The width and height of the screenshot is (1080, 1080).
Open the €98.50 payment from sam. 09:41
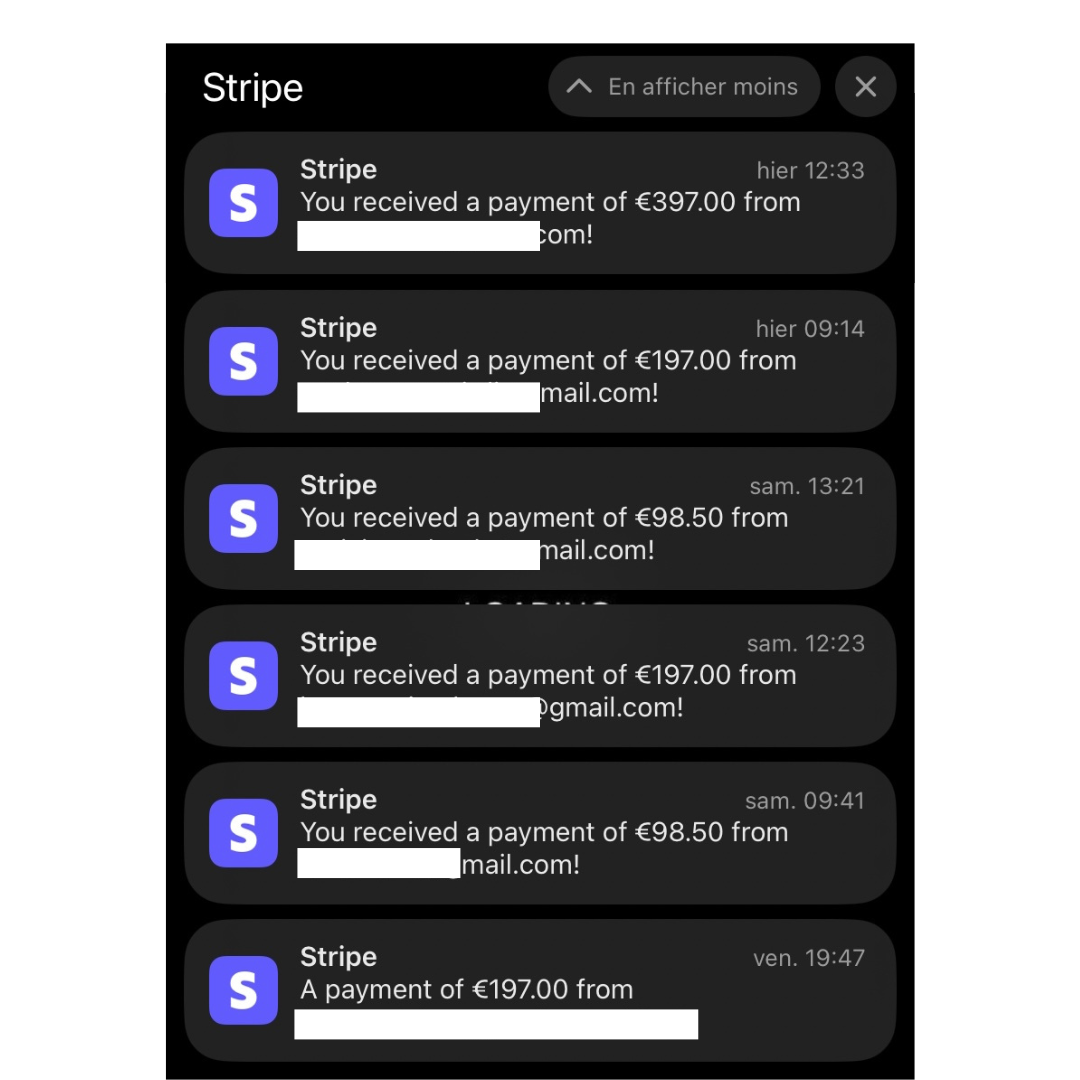click(x=540, y=833)
